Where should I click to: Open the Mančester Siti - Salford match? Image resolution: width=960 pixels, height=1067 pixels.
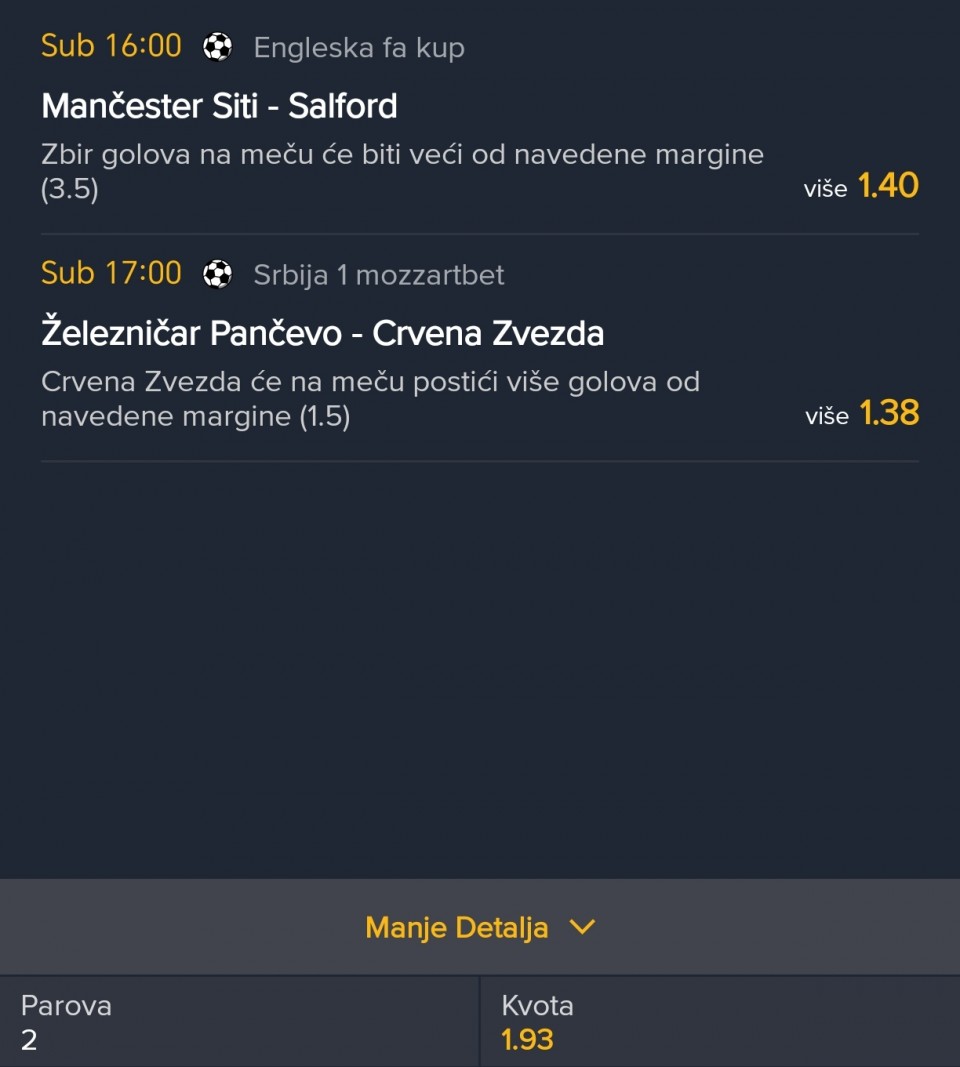220,105
